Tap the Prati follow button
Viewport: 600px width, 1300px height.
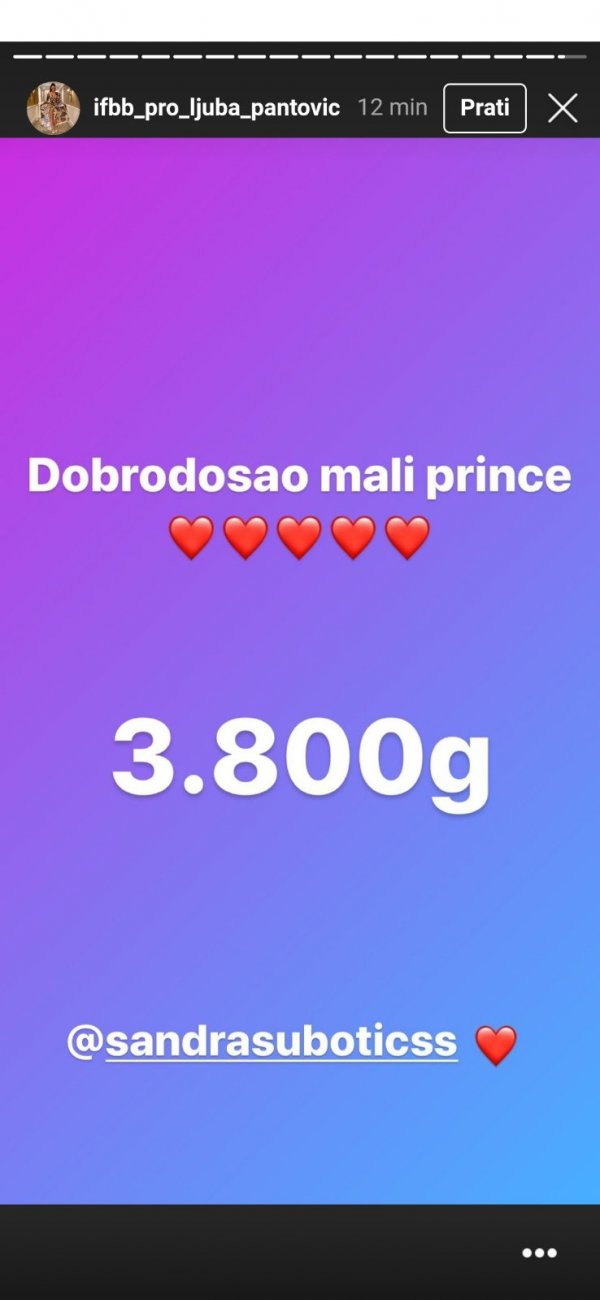[485, 108]
